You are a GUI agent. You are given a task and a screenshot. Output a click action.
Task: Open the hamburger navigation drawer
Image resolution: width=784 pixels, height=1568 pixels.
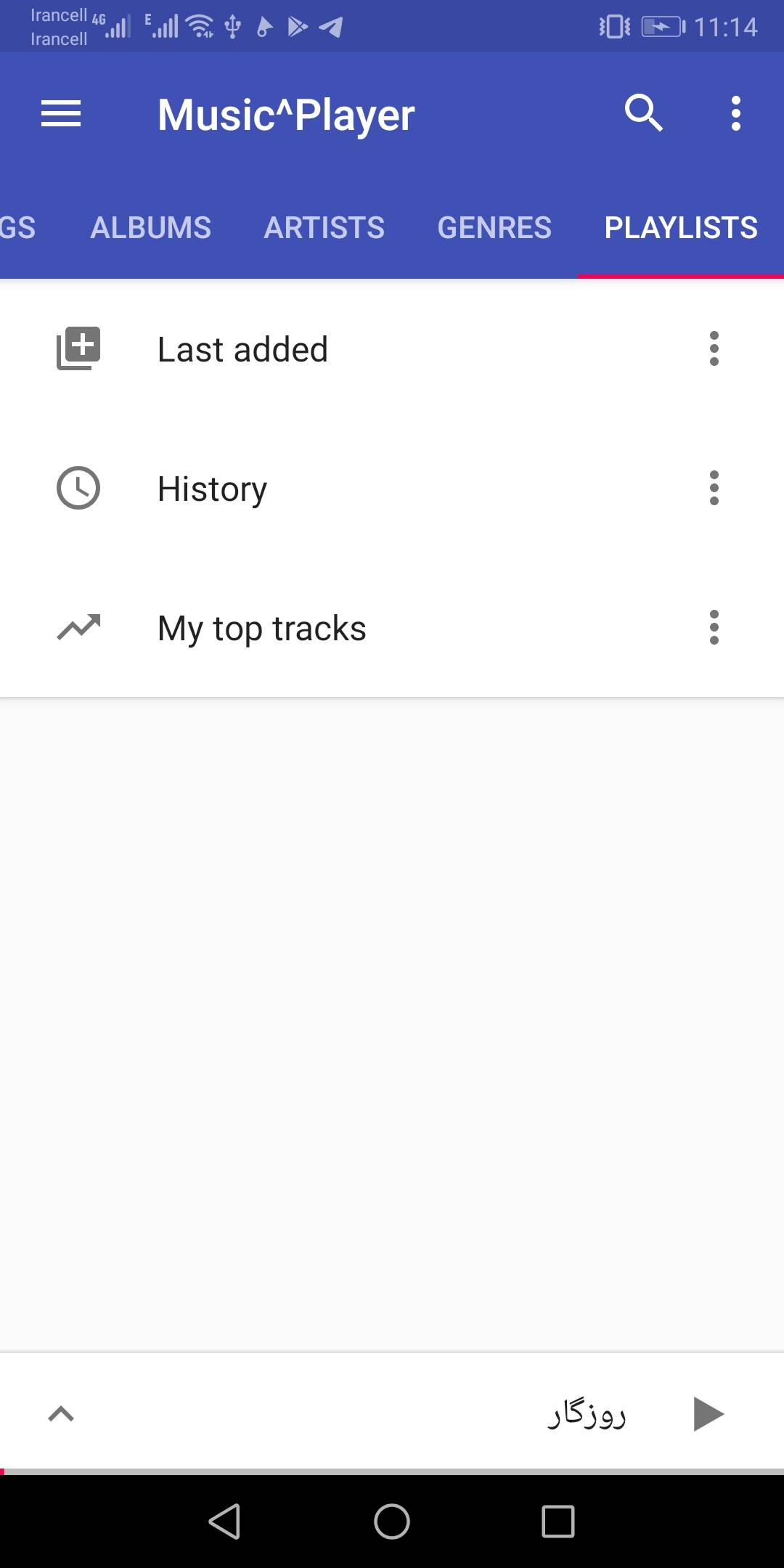point(61,113)
